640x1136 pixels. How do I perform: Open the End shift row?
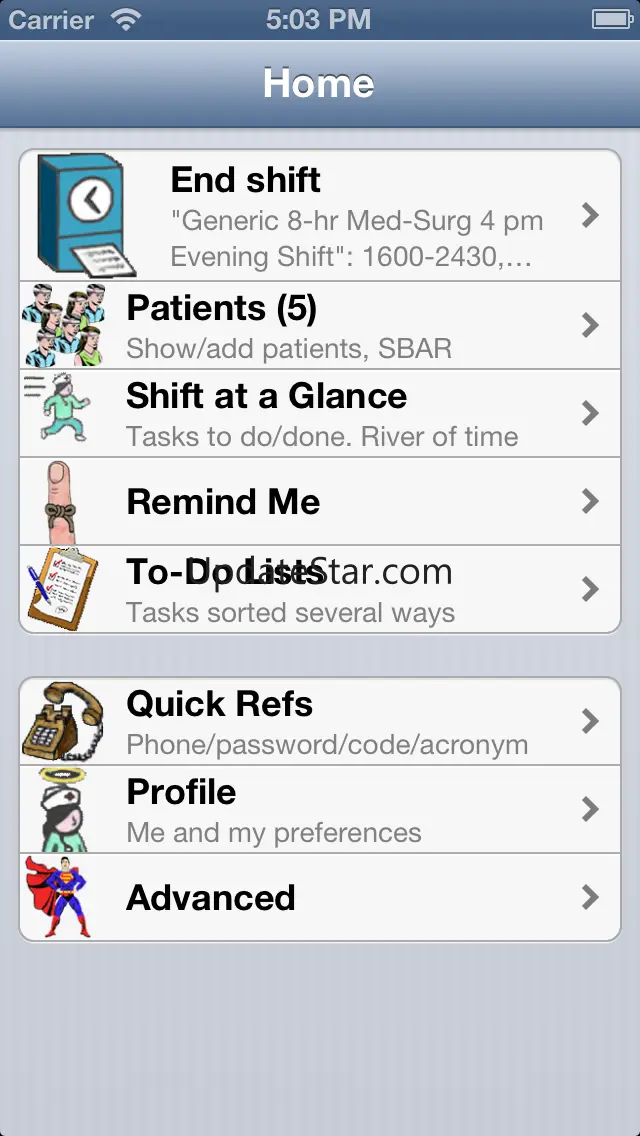(x=320, y=216)
